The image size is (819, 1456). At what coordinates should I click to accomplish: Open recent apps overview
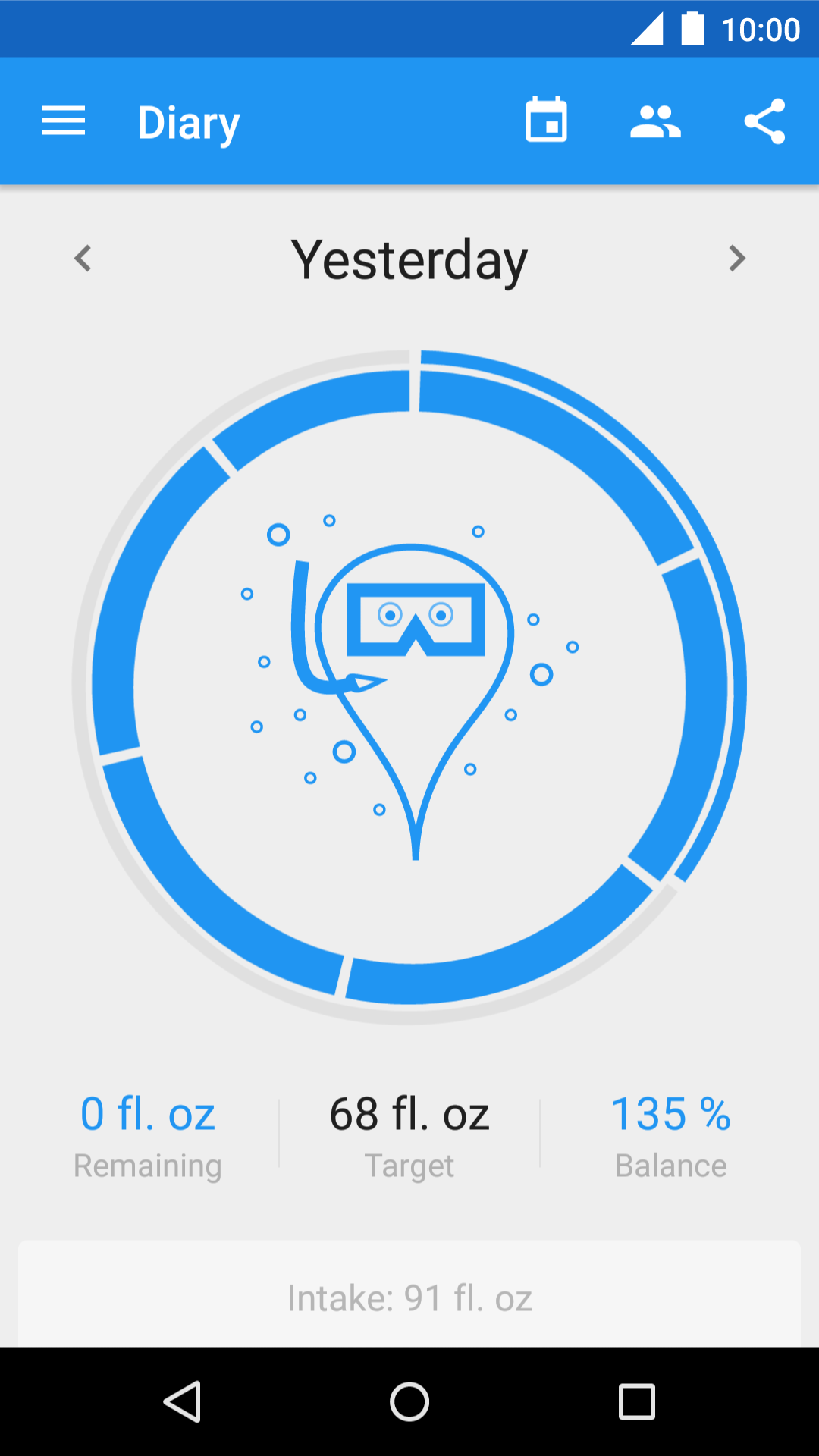637,1401
